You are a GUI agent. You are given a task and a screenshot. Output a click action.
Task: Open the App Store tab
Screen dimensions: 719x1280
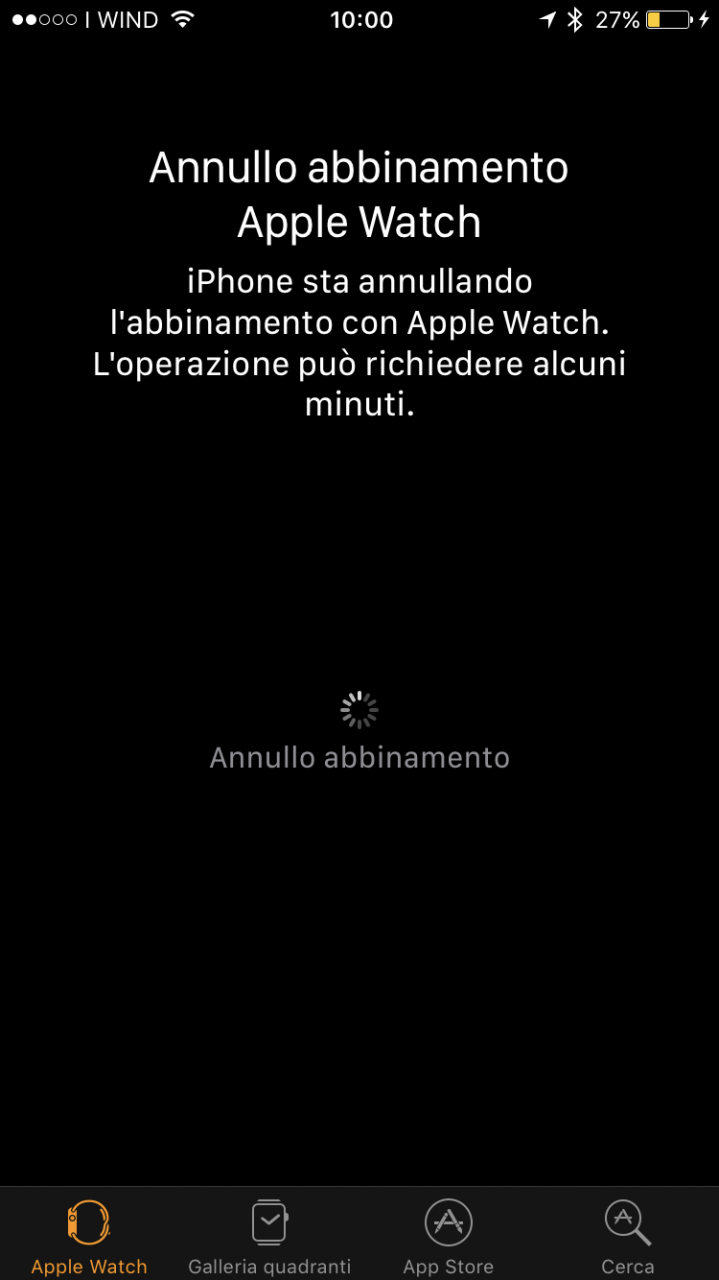point(448,1236)
